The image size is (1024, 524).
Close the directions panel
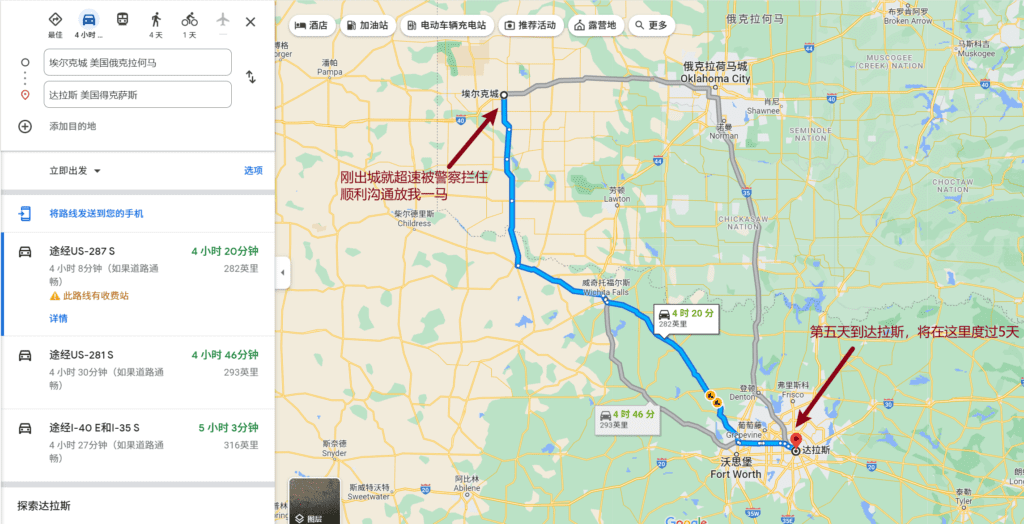click(250, 21)
